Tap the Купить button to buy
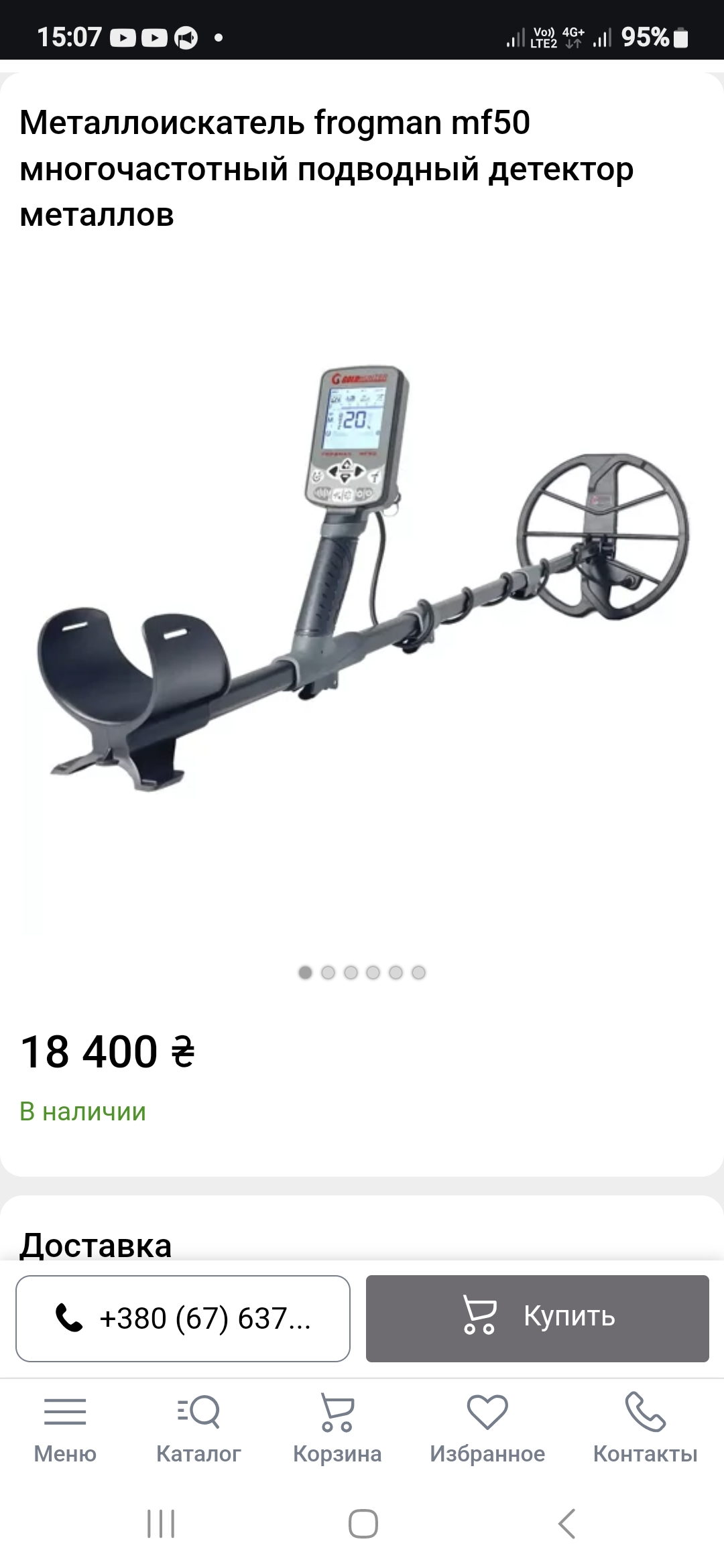The width and height of the screenshot is (724, 1568). 537,1318
